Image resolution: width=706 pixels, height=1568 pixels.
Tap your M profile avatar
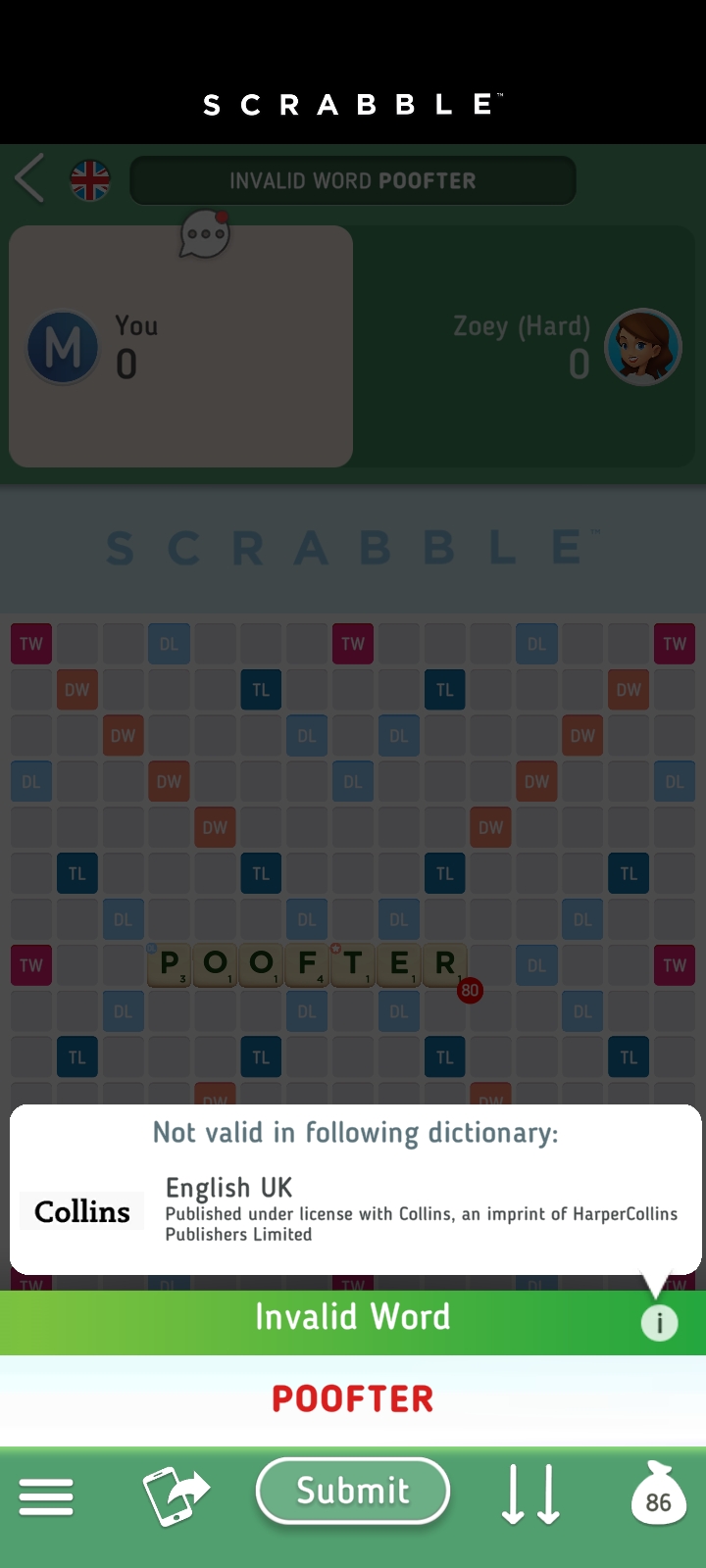[x=63, y=347]
